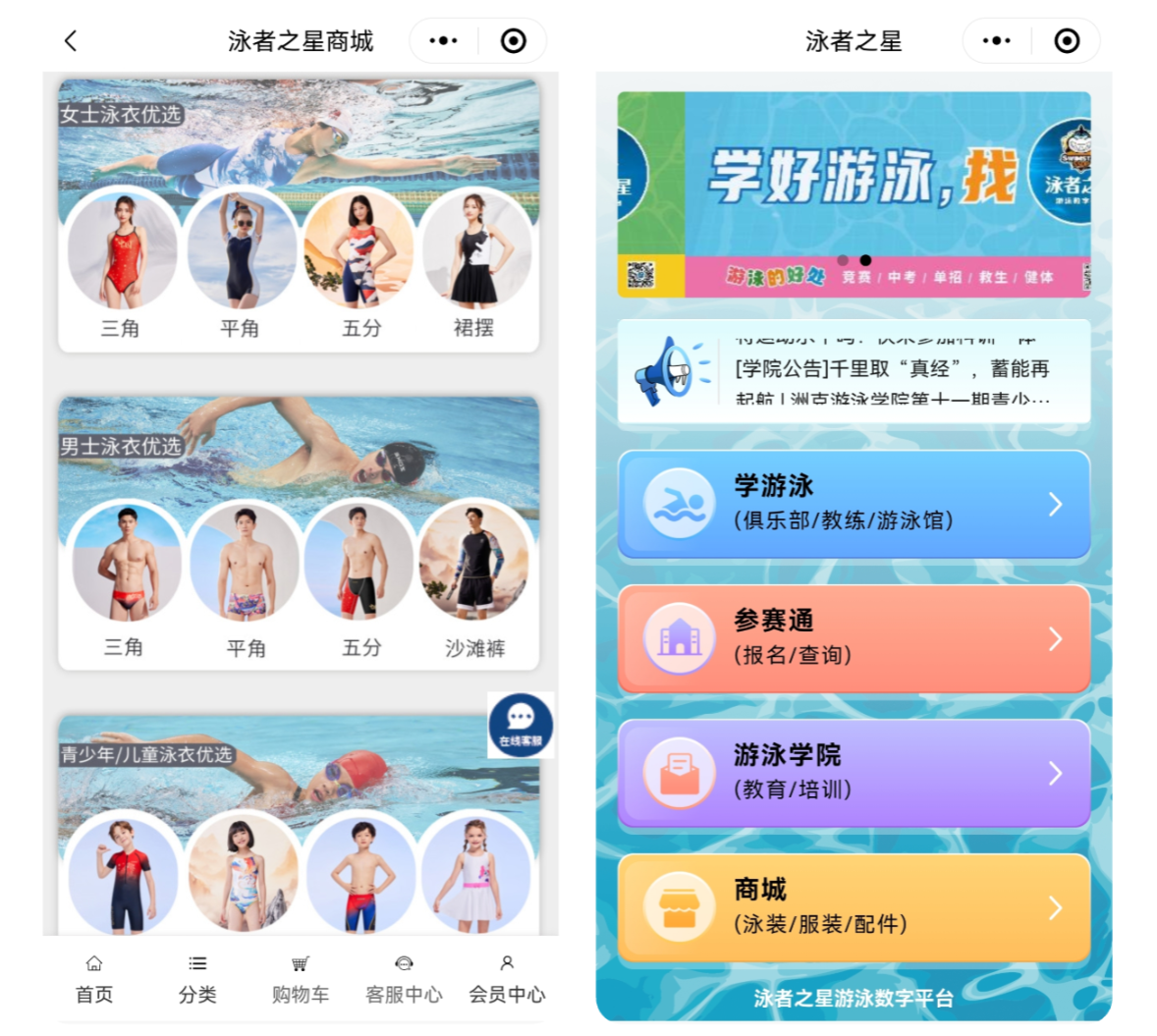The width and height of the screenshot is (1157, 1036).
Task: Select the women's 裙摆 swimsuit category
Action: [x=476, y=253]
